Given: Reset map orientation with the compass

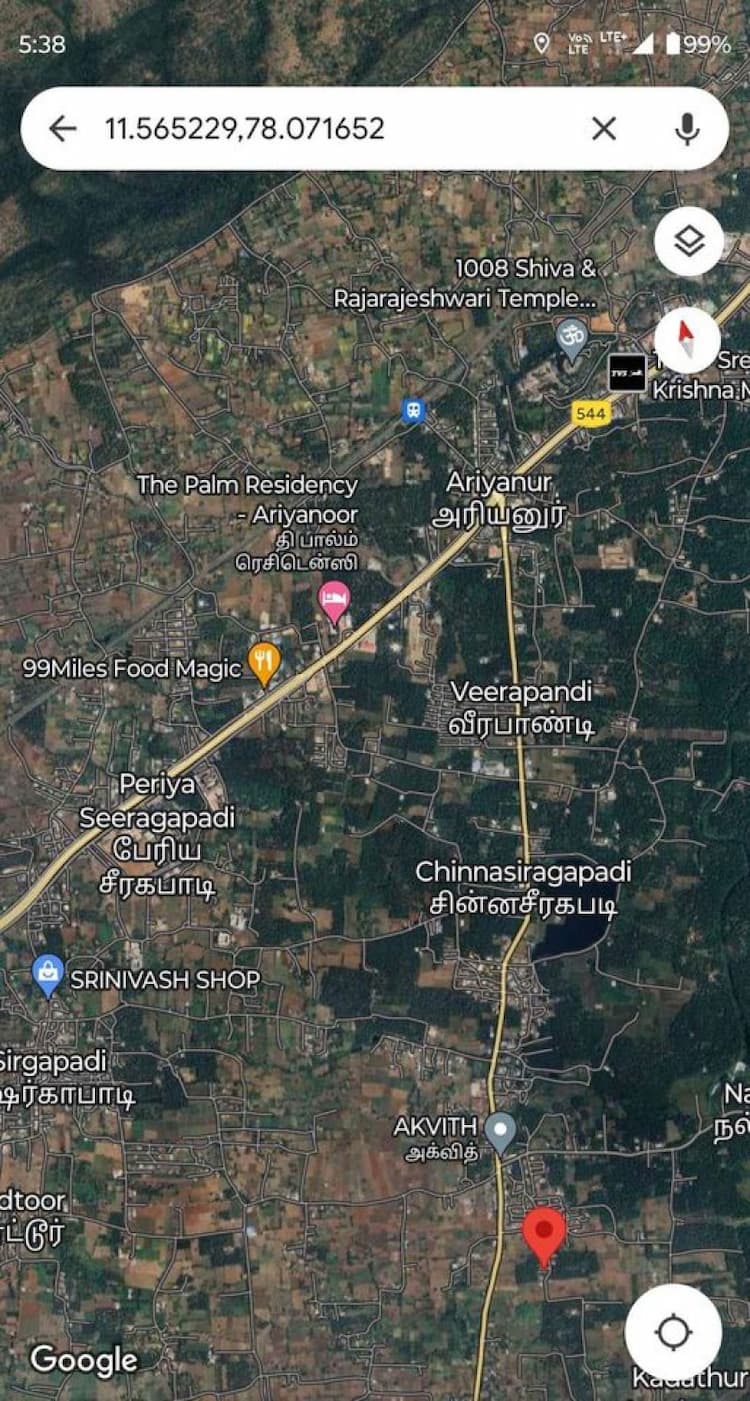Looking at the screenshot, I should coord(687,340).
